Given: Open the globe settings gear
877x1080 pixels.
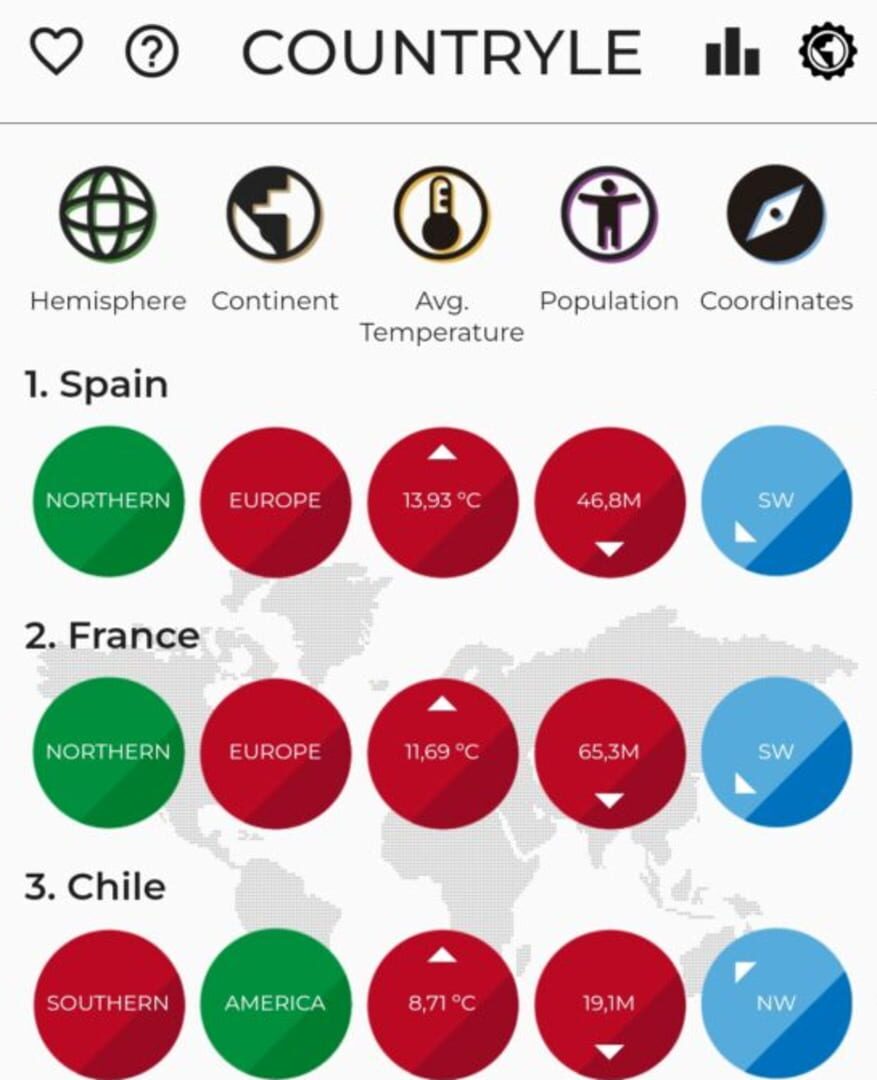Looking at the screenshot, I should (x=827, y=51).
